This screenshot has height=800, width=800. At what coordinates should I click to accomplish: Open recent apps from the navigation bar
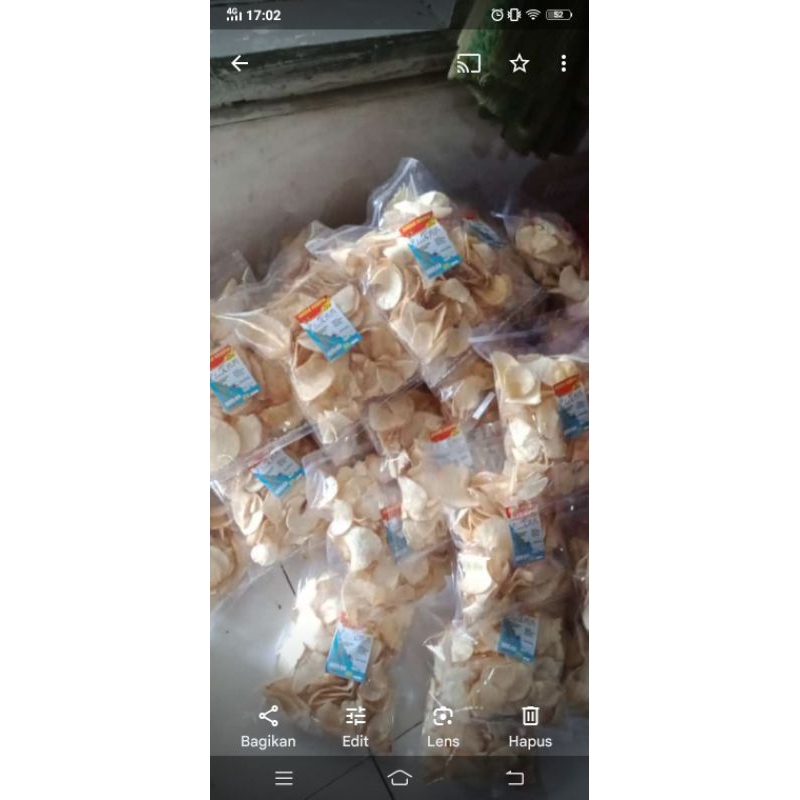coord(284,778)
